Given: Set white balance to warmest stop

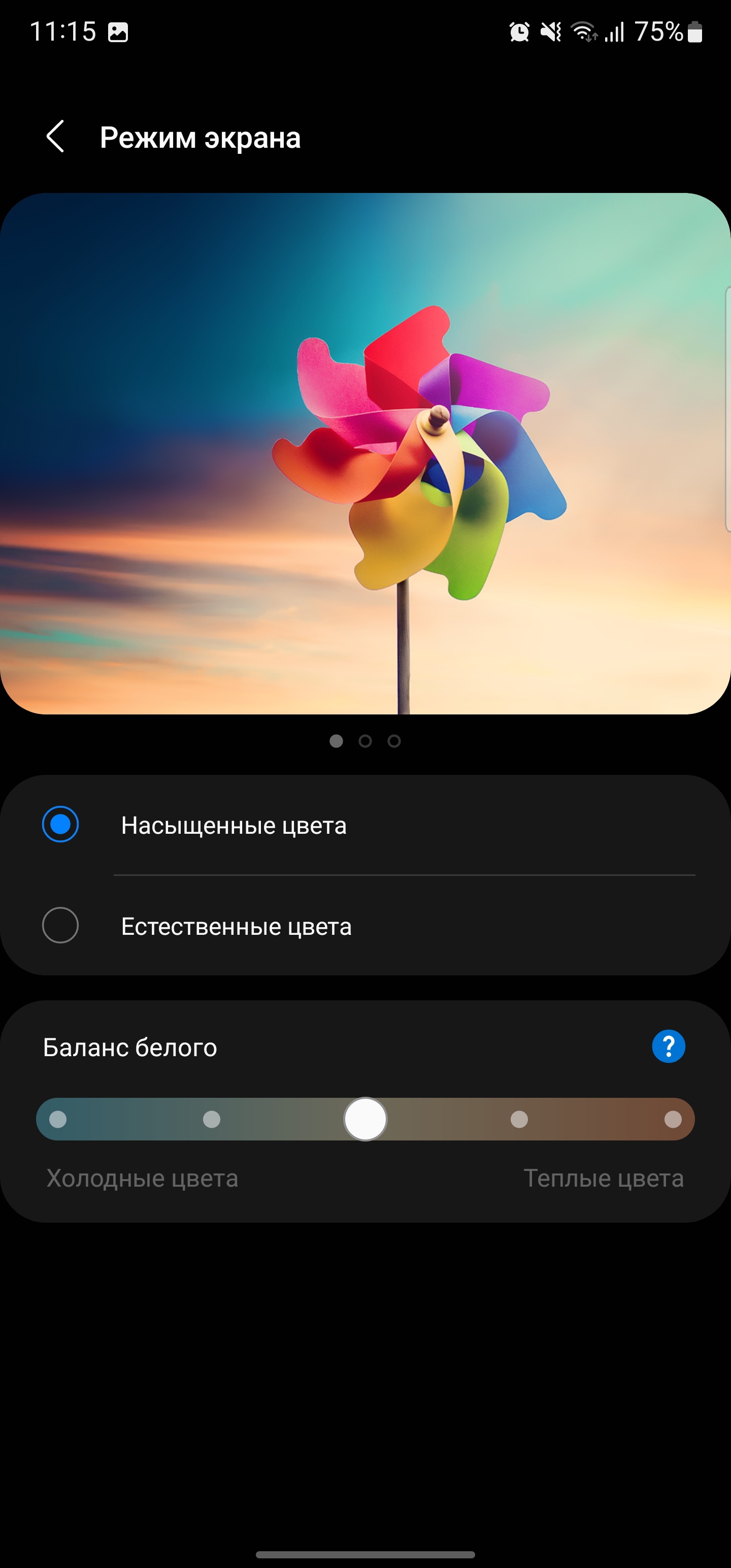Looking at the screenshot, I should [673, 1119].
